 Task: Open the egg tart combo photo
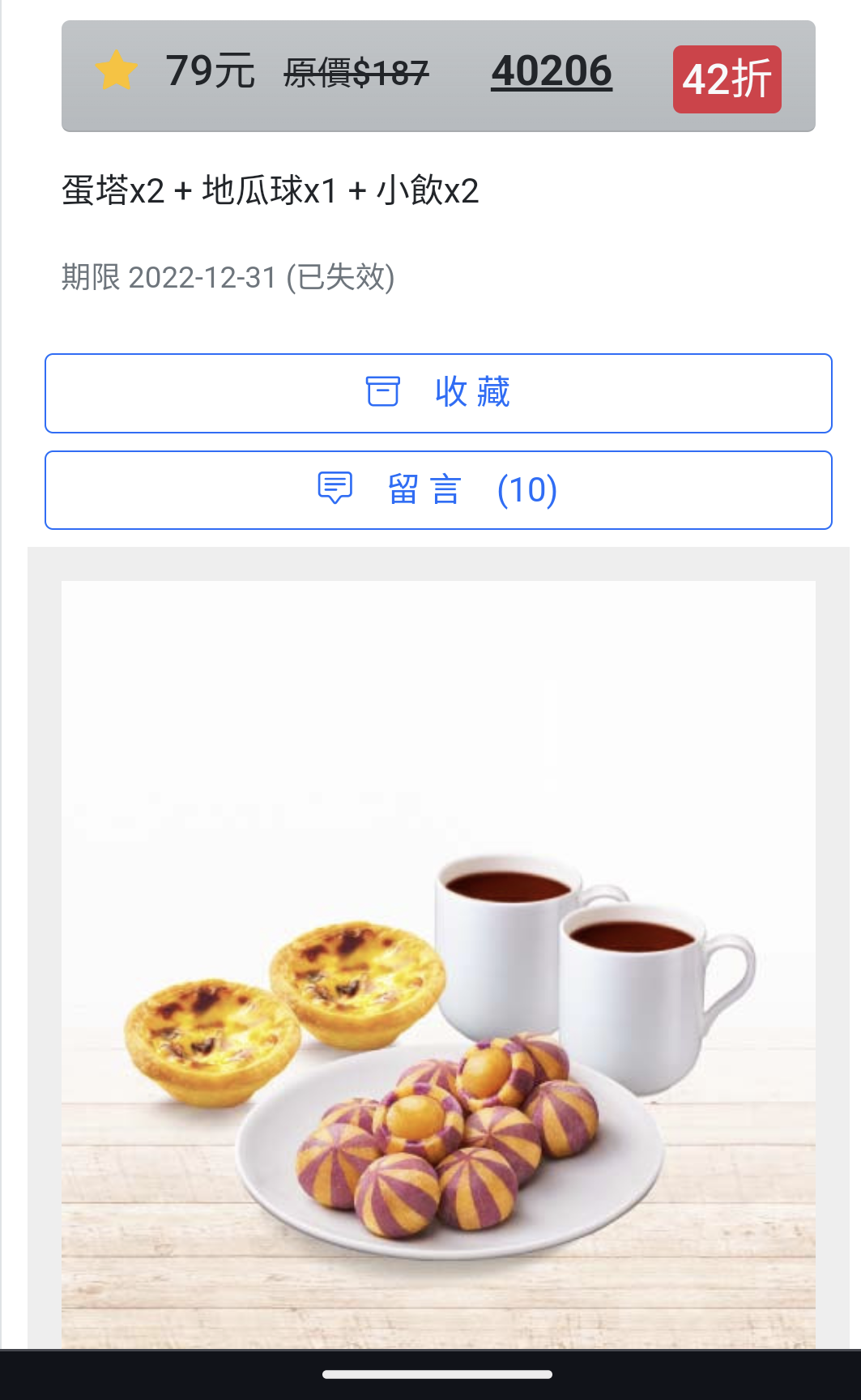coord(438,964)
